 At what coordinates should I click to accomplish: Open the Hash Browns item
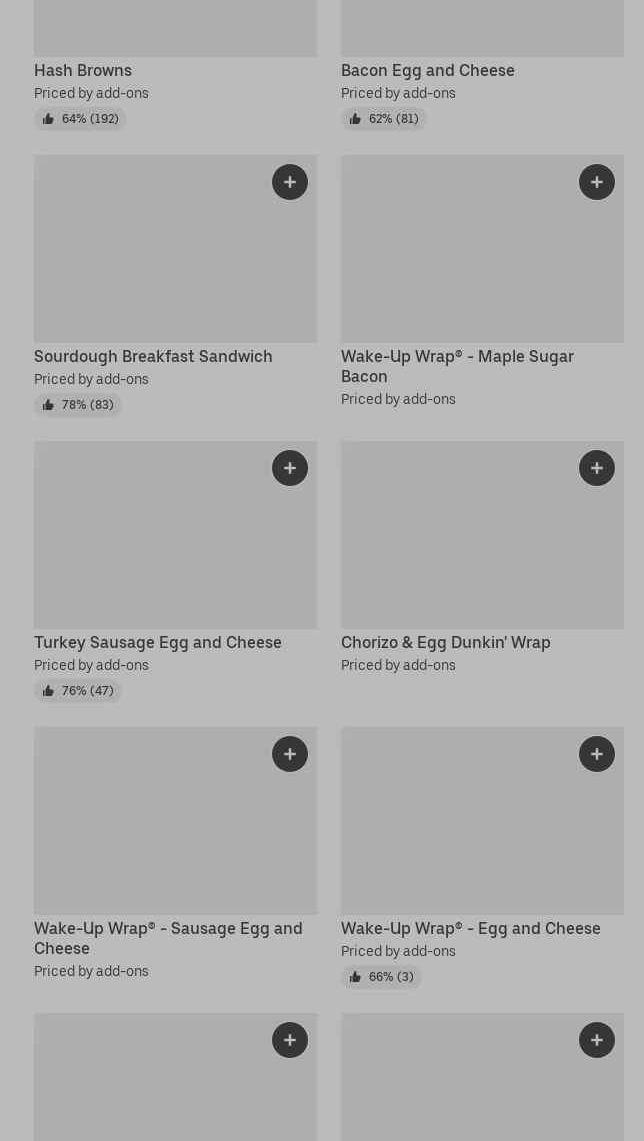[83, 70]
